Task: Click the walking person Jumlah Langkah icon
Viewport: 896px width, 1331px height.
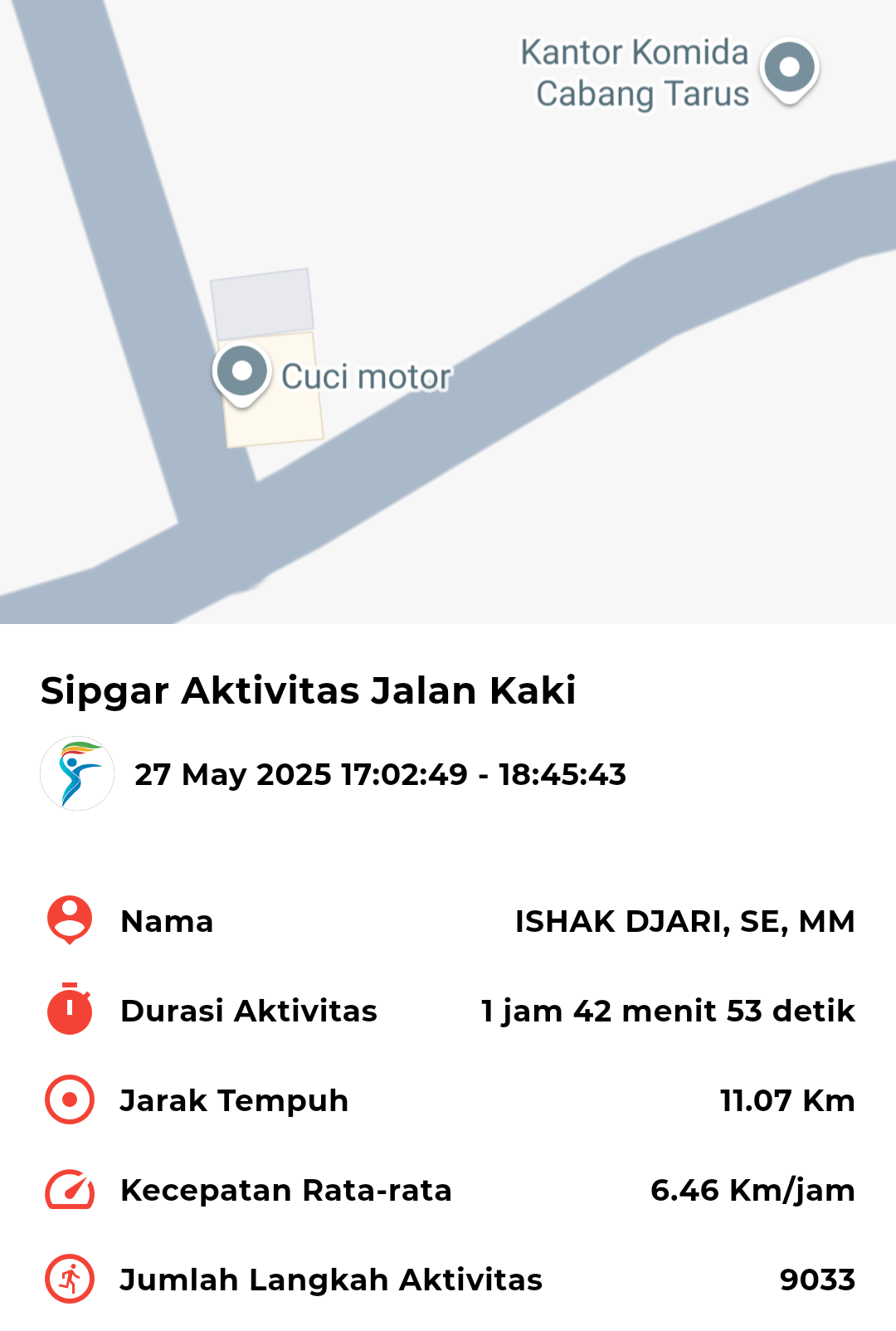Action: click(x=68, y=1280)
